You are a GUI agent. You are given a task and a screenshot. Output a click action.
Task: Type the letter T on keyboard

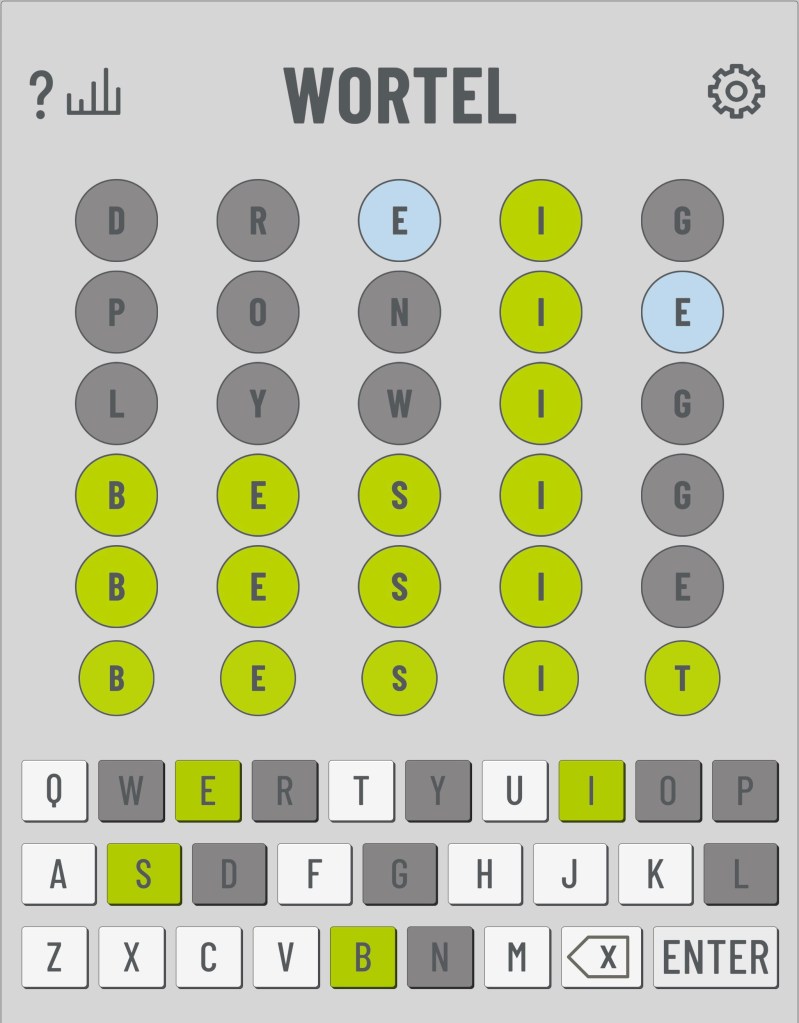tap(361, 791)
